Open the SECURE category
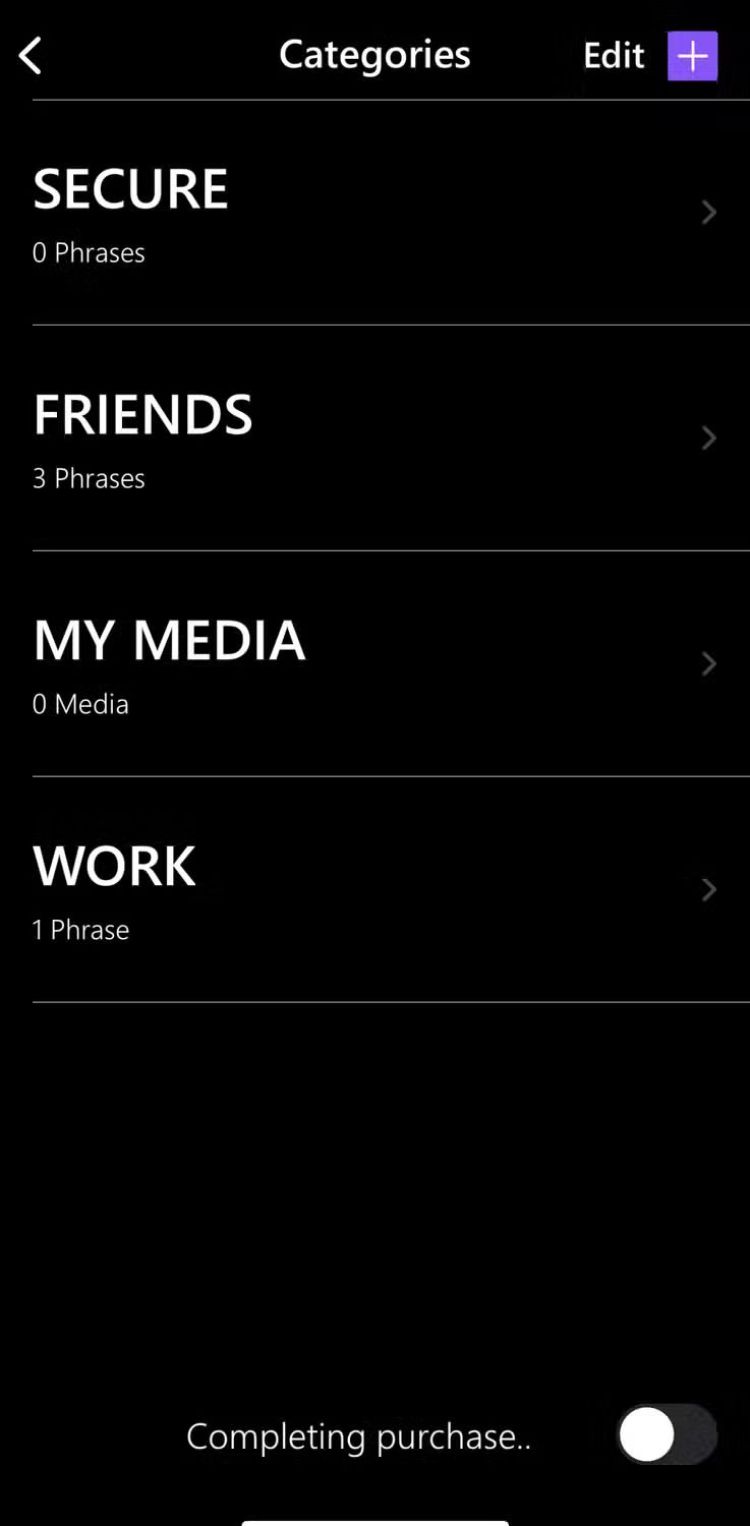750x1526 pixels. [375, 212]
